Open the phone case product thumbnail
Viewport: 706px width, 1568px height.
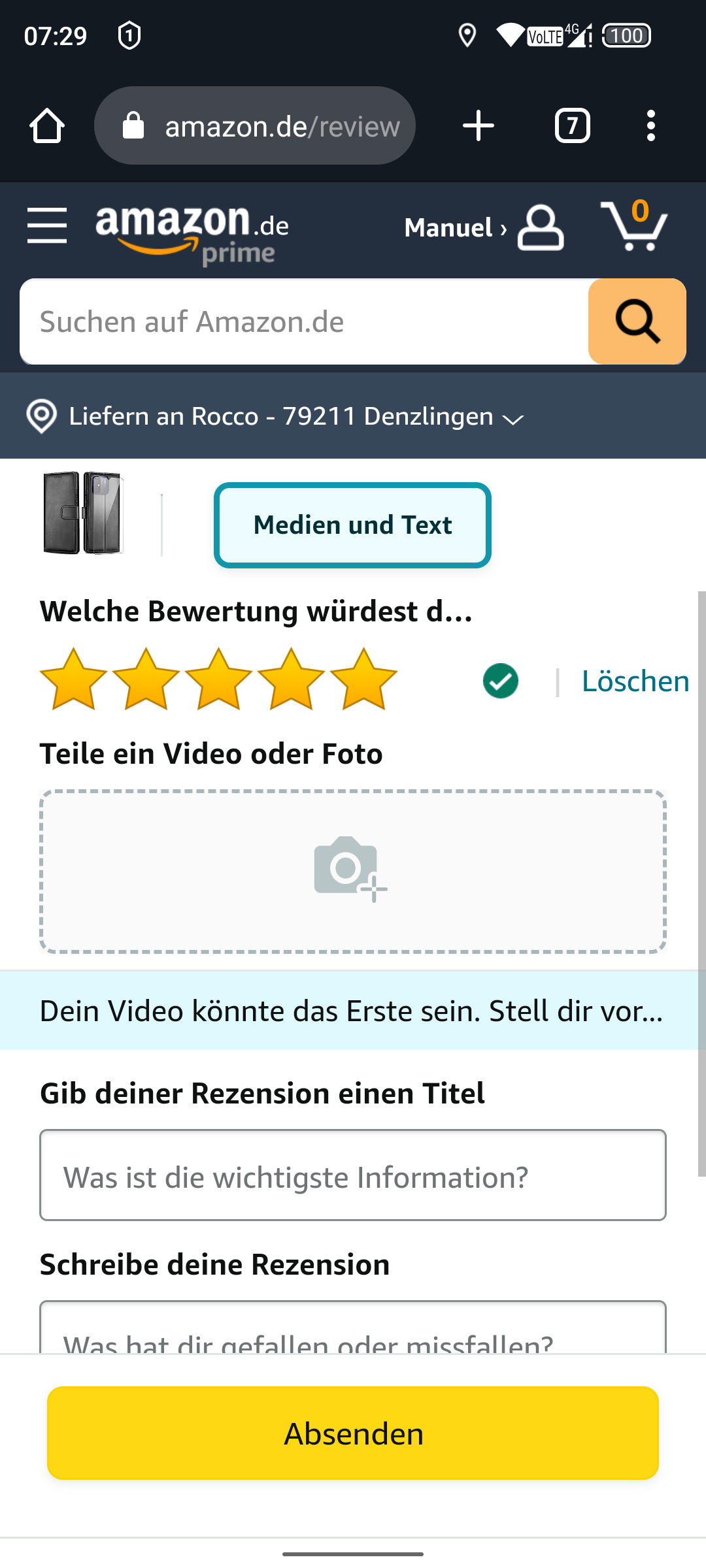(83, 514)
